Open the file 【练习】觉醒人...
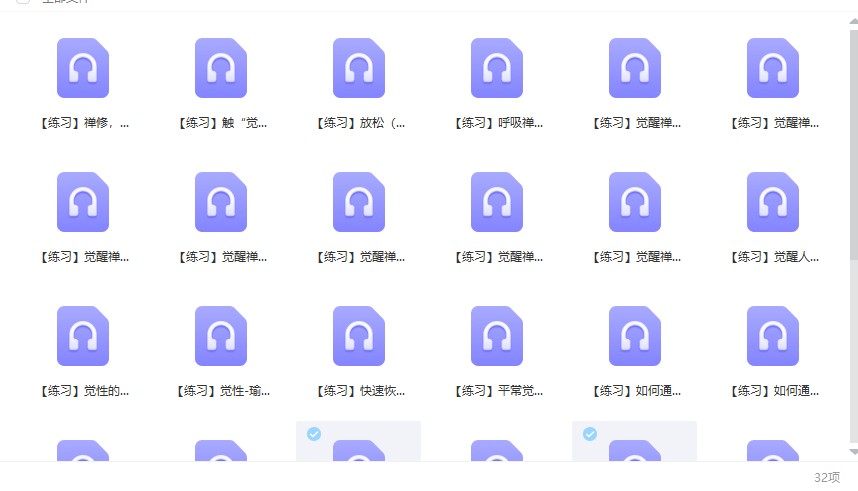858x491 pixels. click(773, 202)
